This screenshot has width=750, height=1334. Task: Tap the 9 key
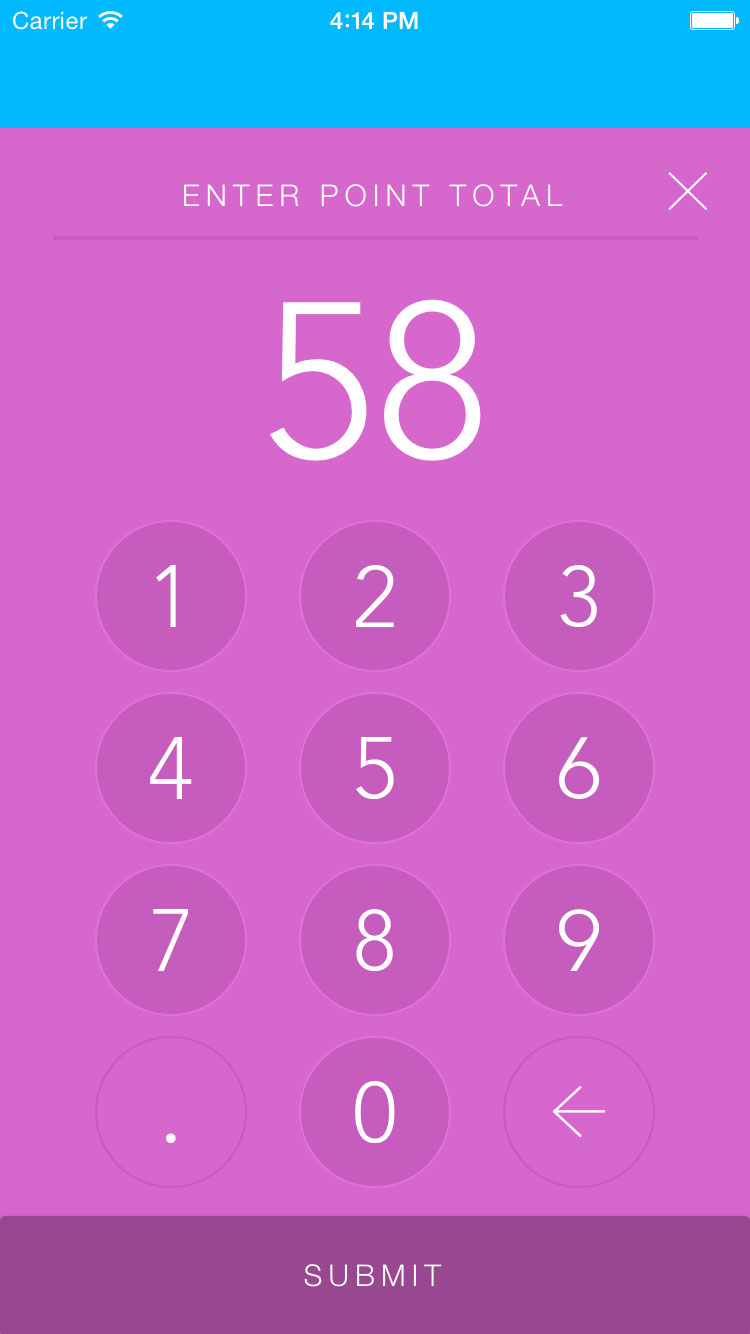[579, 940]
